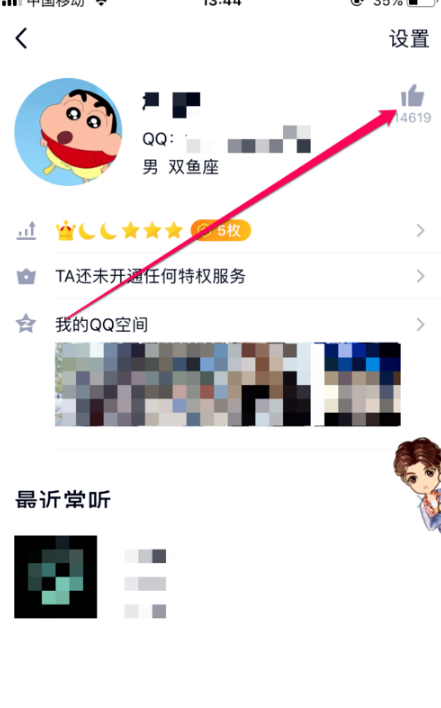
Task: Open 我的QQ空间 row
Action: click(x=220, y=324)
